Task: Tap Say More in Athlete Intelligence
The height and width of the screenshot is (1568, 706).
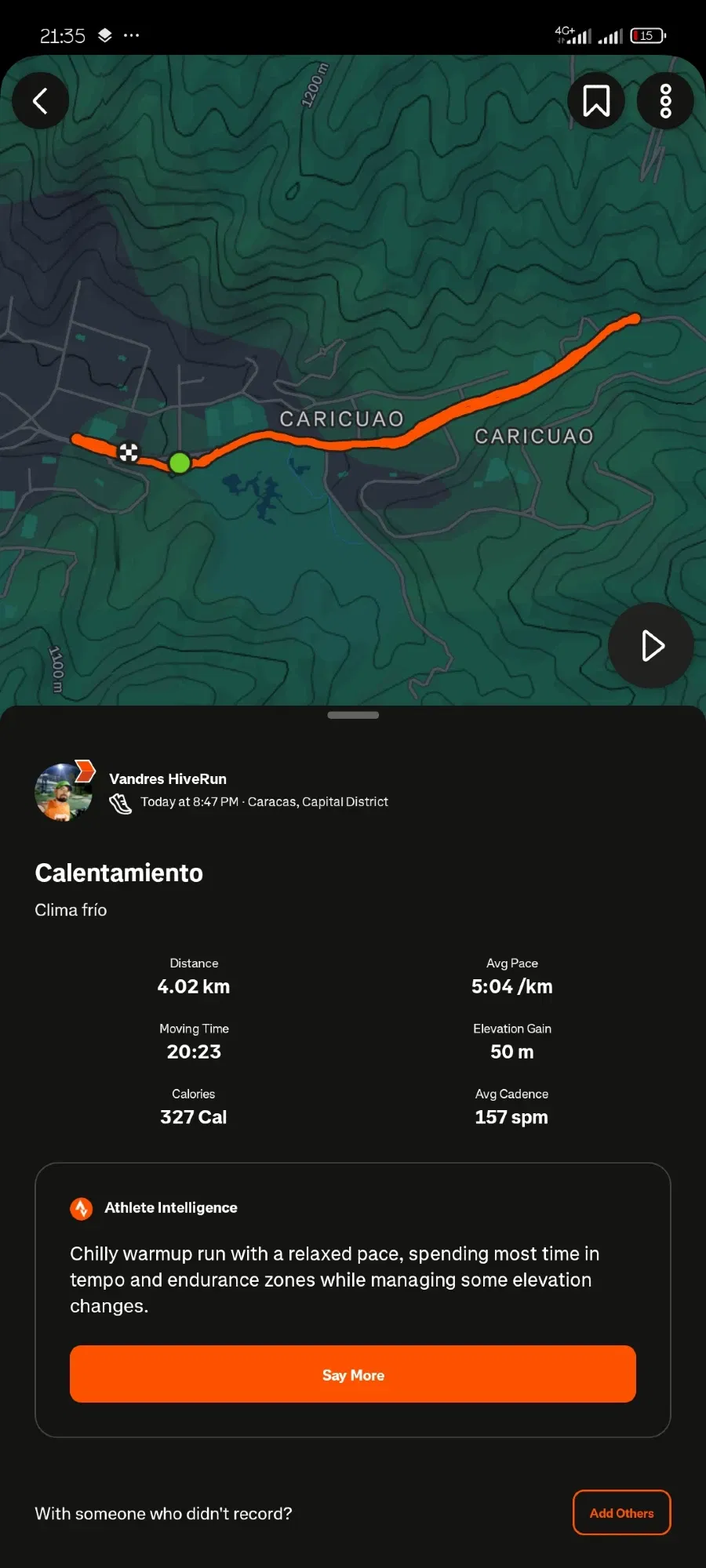Action: (353, 1374)
